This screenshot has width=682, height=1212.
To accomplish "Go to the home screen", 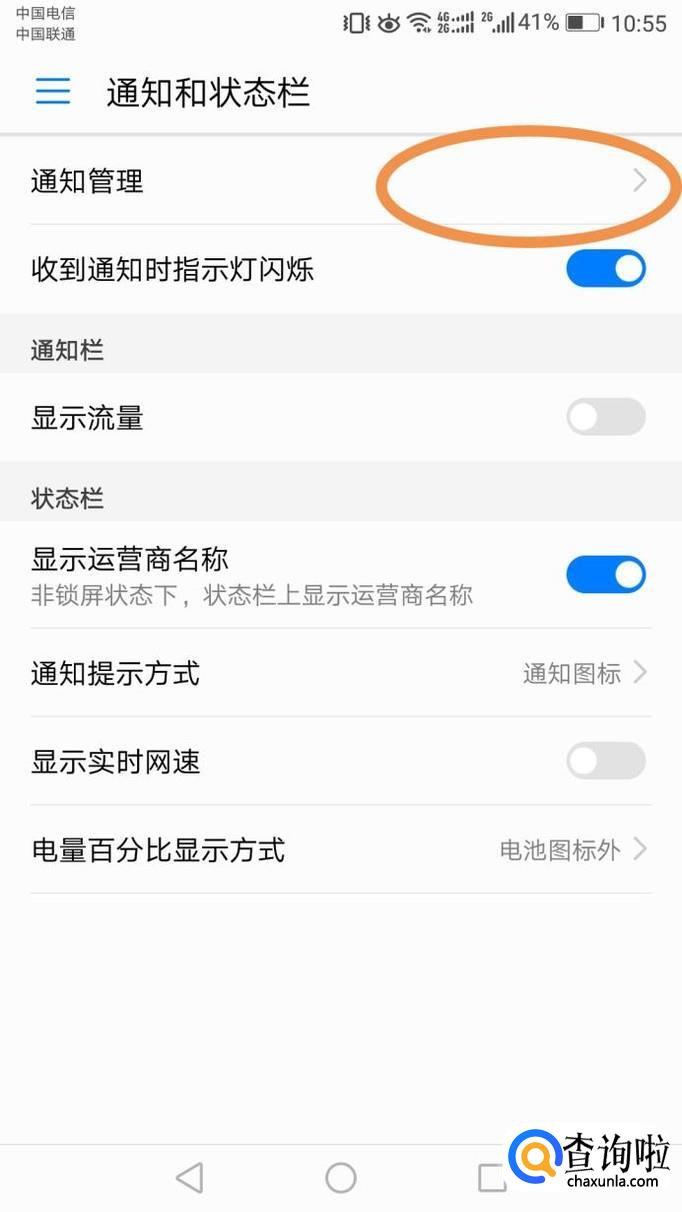I will (x=341, y=1178).
